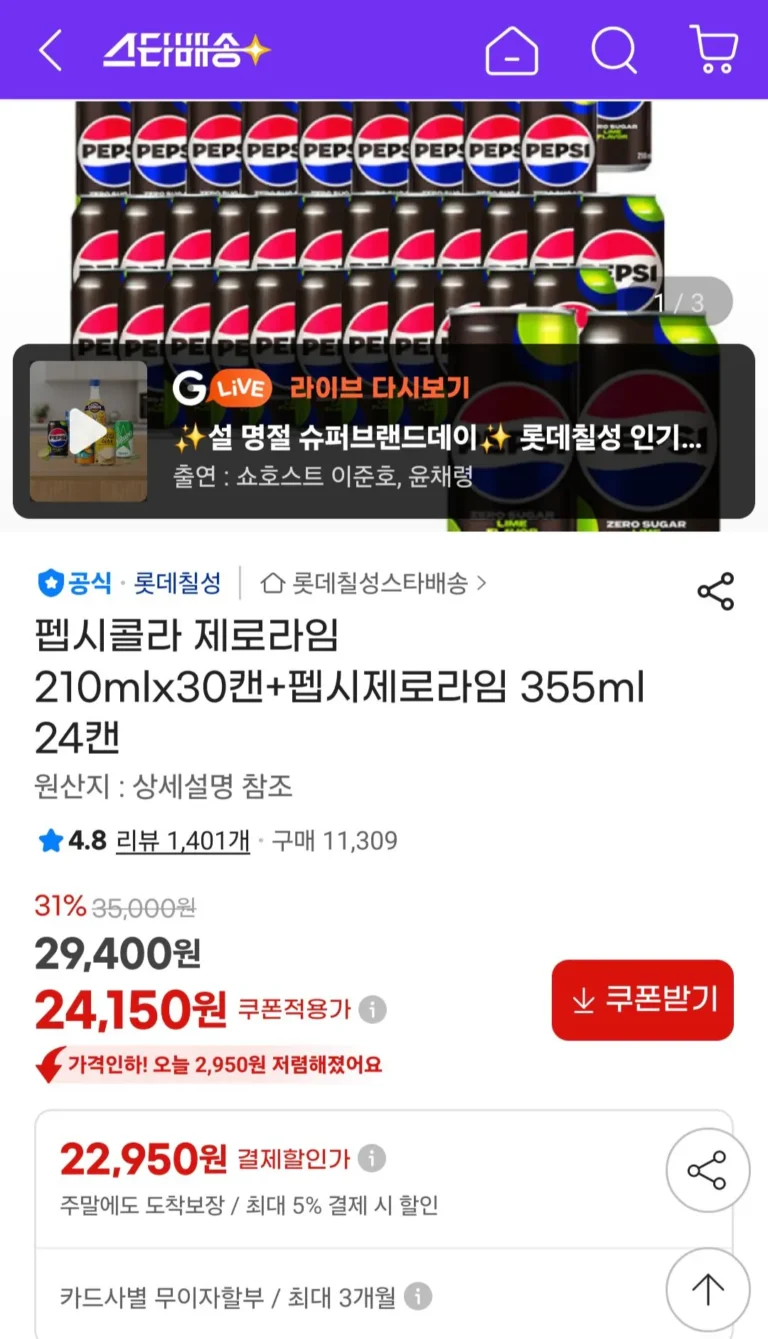Go back using the header arrow
Viewport: 768px width, 1339px height.
coord(50,50)
